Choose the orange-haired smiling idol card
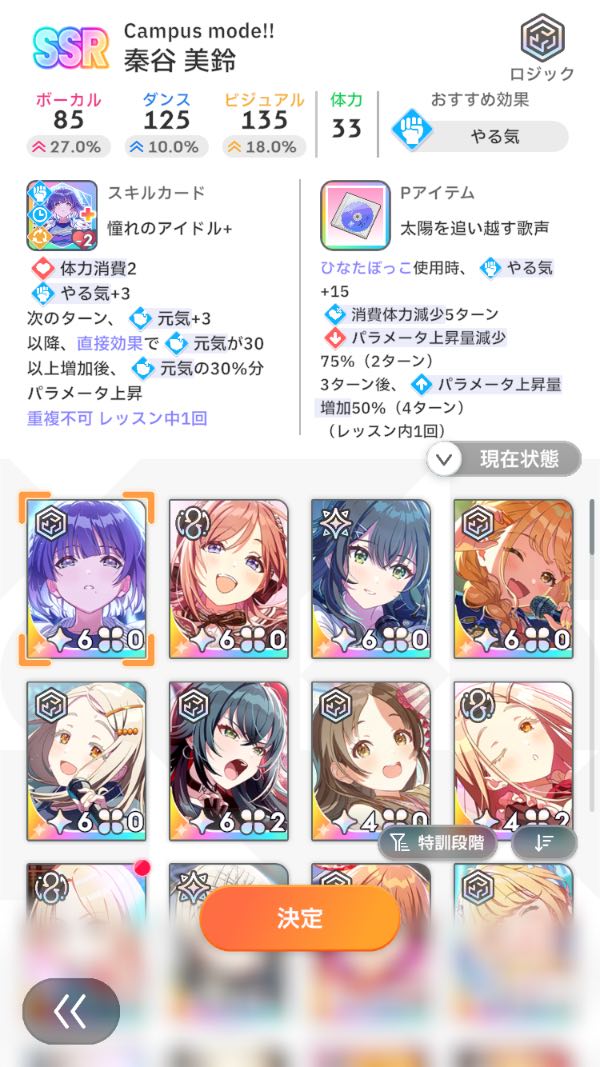 tap(229, 577)
